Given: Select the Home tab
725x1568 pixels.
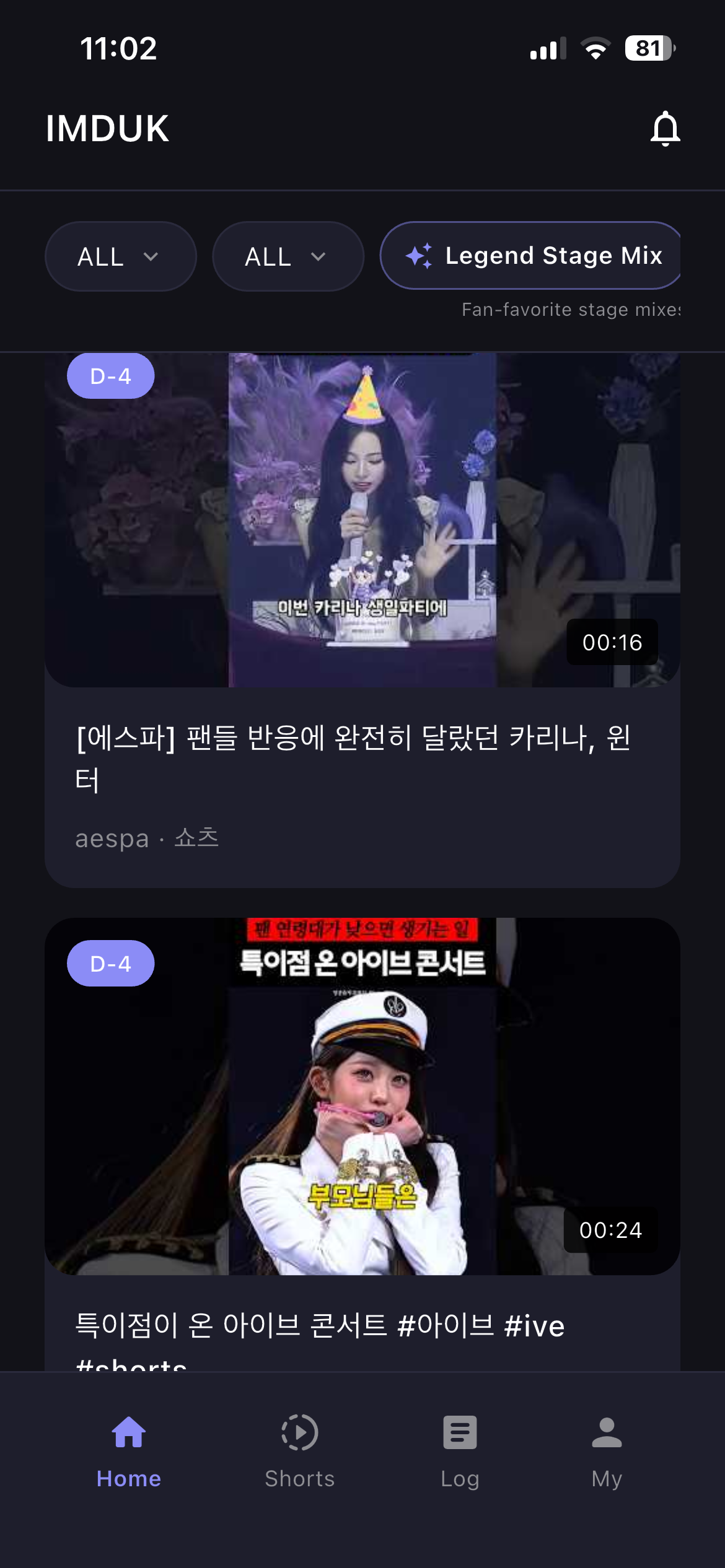Looking at the screenshot, I should click(x=128, y=1449).
